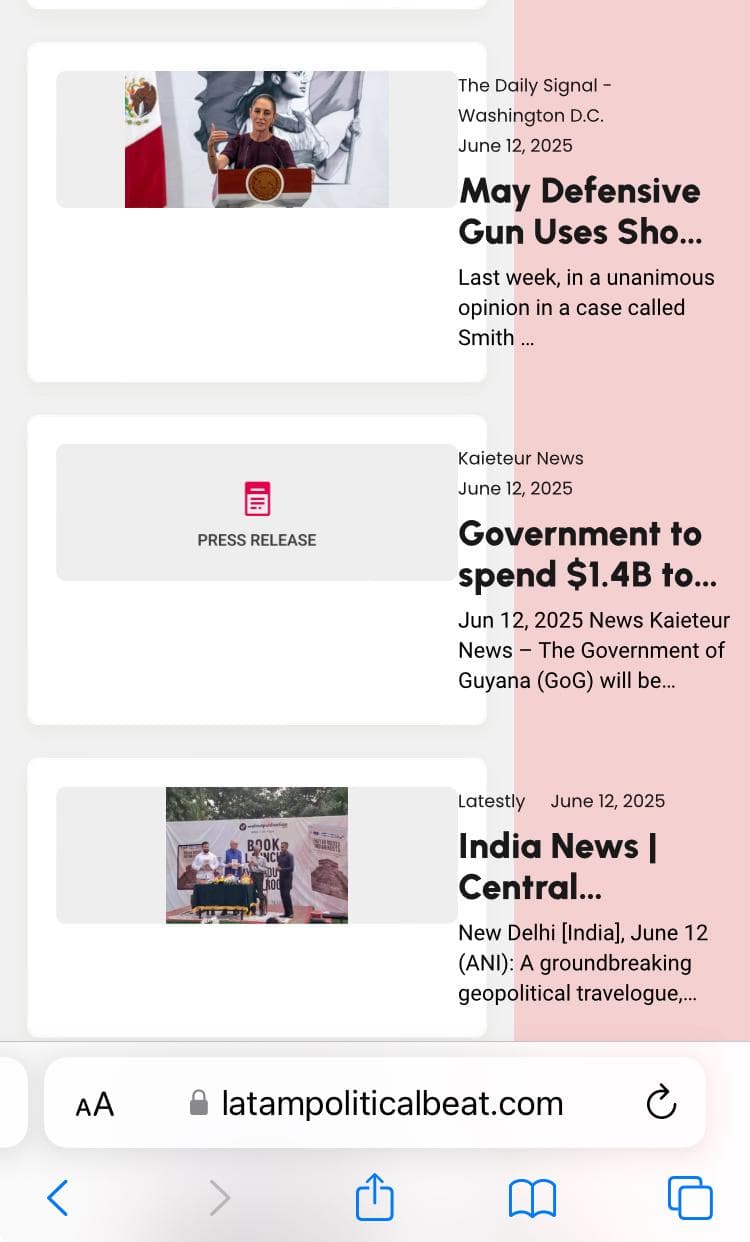Open the India News Central article
Screen dimensions: 750x1242
tap(557, 866)
